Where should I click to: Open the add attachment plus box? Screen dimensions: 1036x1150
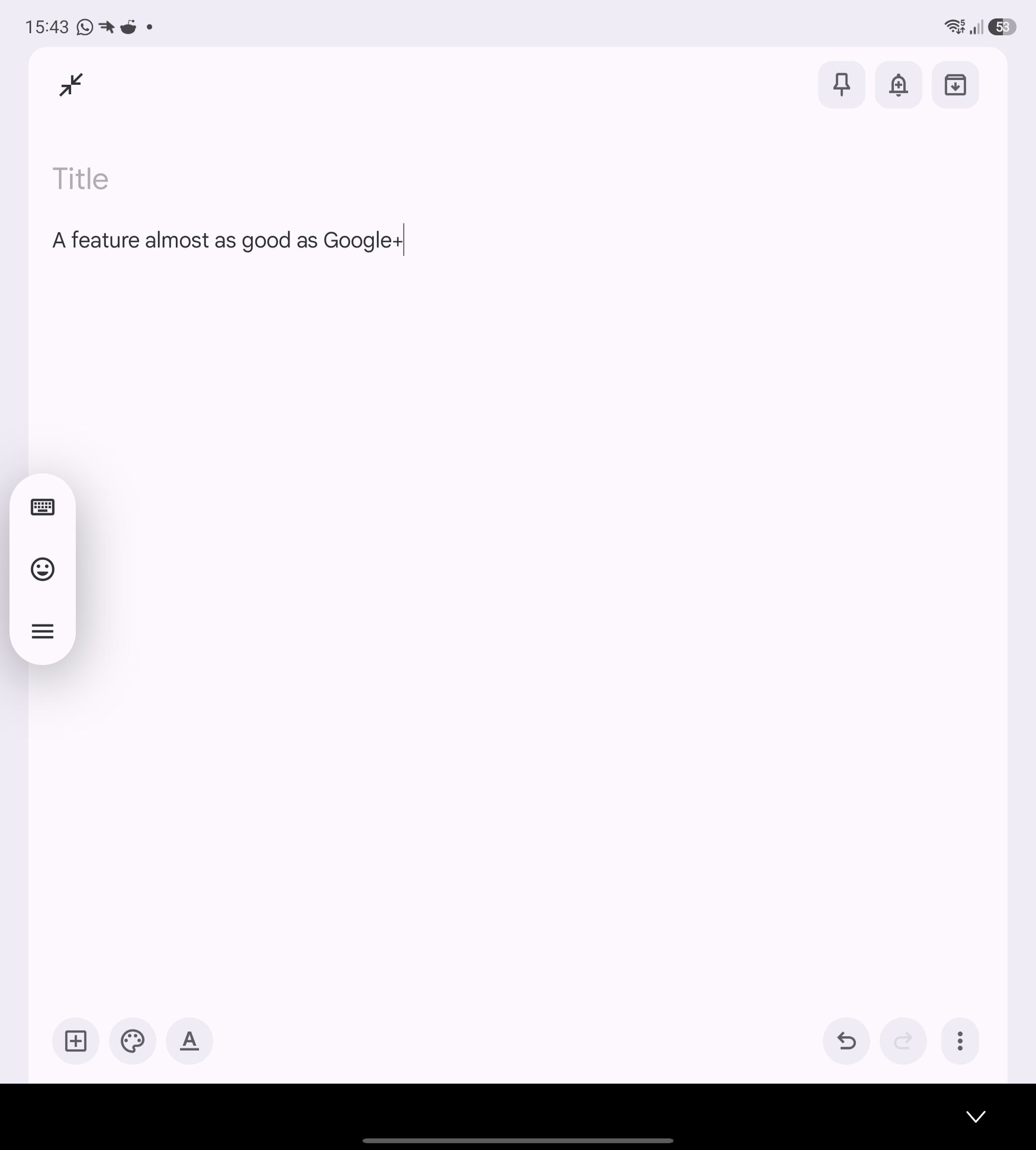point(76,1040)
